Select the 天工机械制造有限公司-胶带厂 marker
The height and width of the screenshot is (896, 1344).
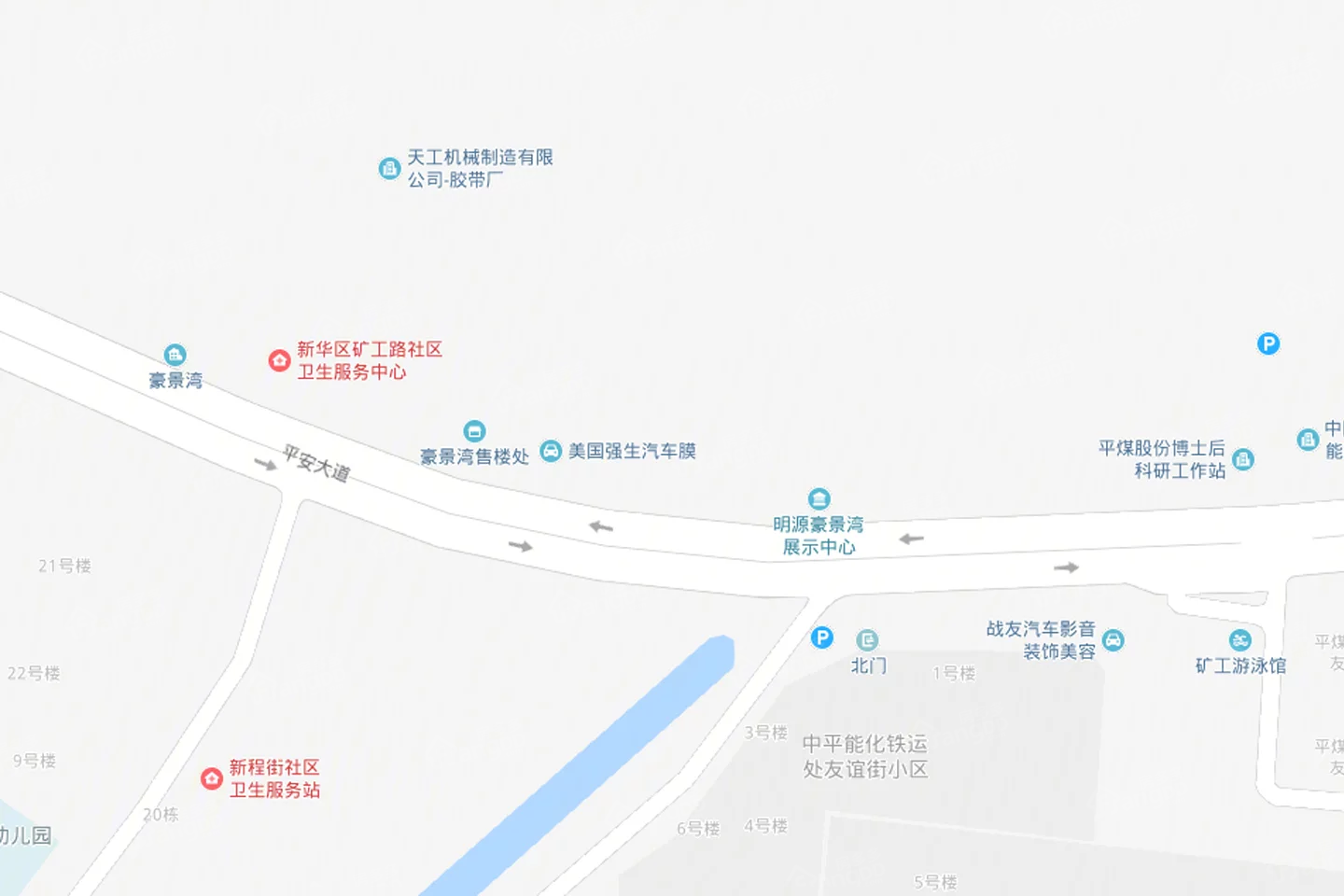pos(389,169)
